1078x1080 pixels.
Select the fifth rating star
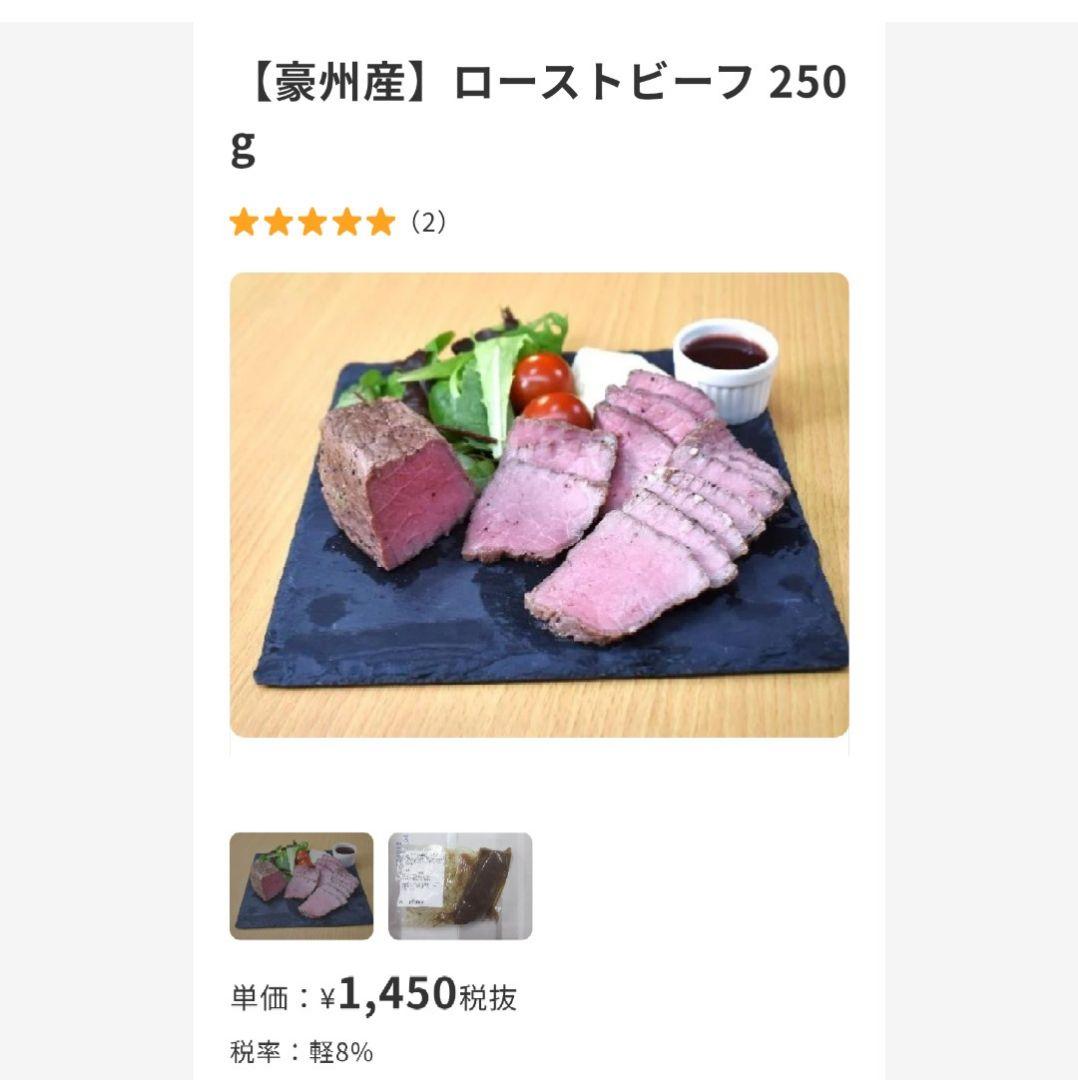coord(383,222)
